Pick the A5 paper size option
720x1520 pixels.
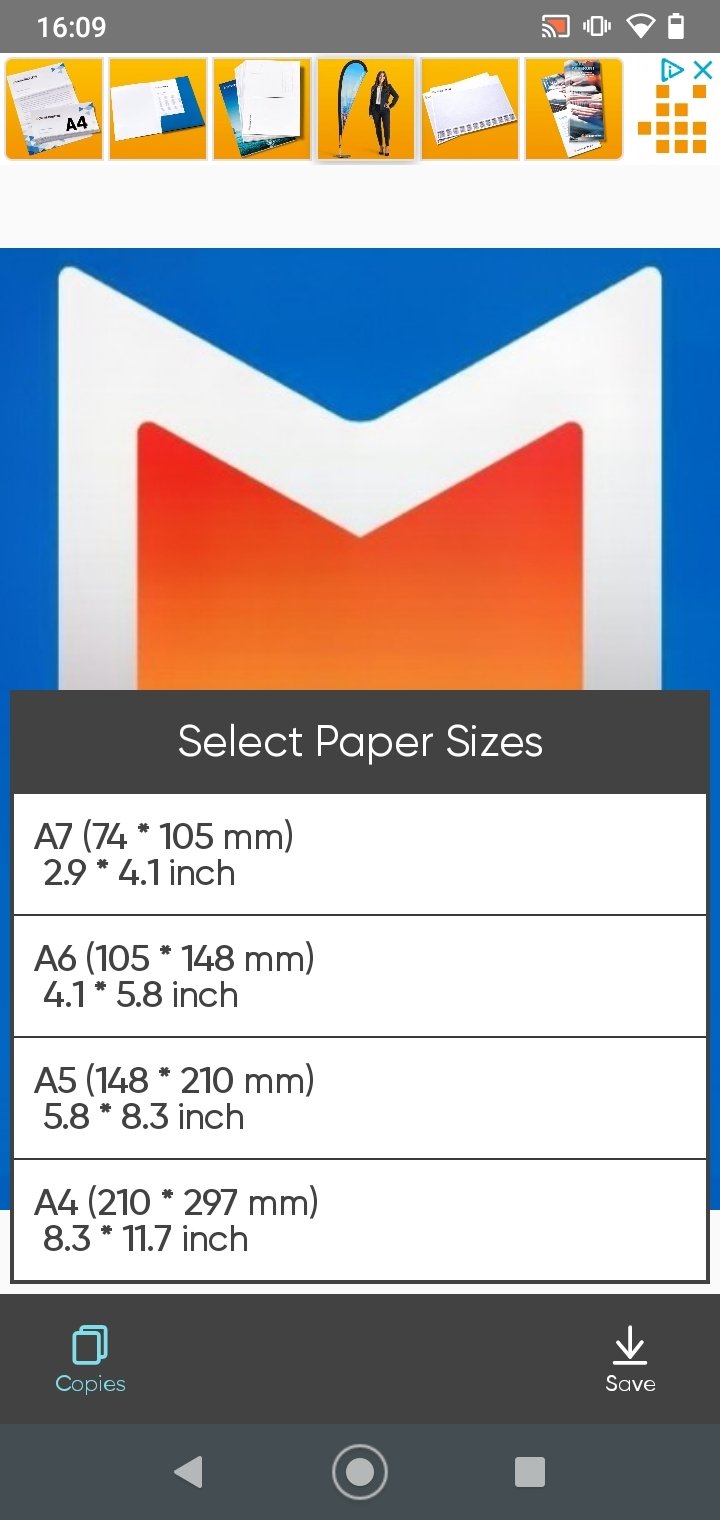360,1098
